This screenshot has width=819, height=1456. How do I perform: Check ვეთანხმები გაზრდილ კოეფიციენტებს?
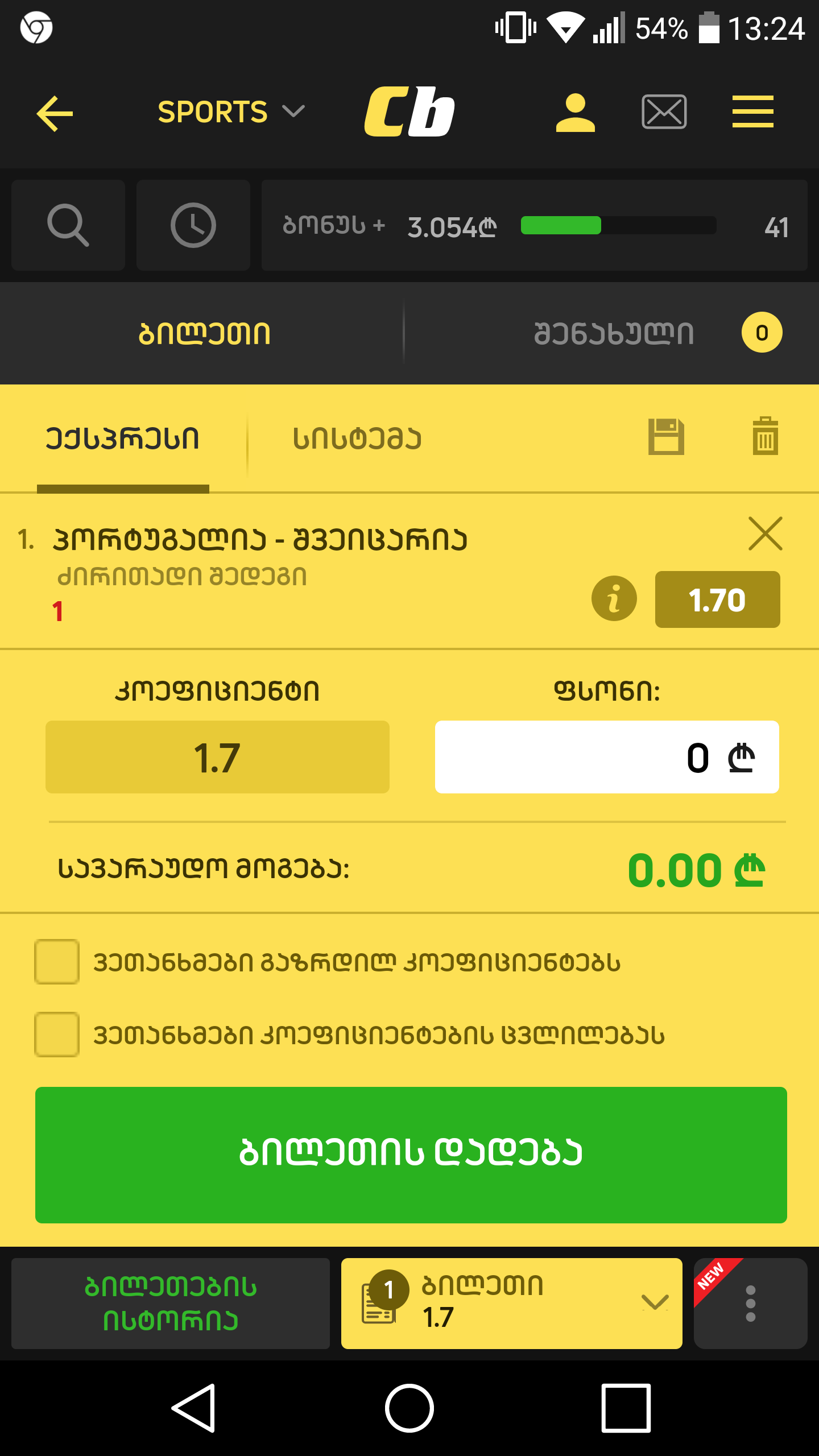57,962
